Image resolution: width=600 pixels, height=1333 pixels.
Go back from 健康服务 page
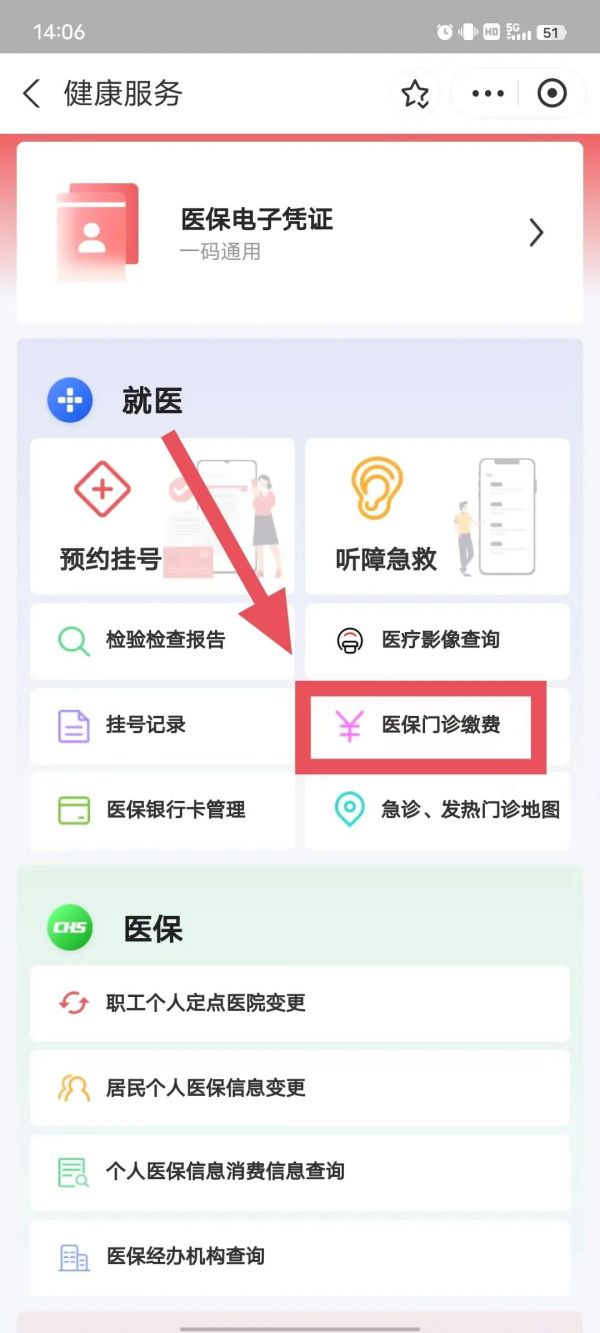click(32, 94)
